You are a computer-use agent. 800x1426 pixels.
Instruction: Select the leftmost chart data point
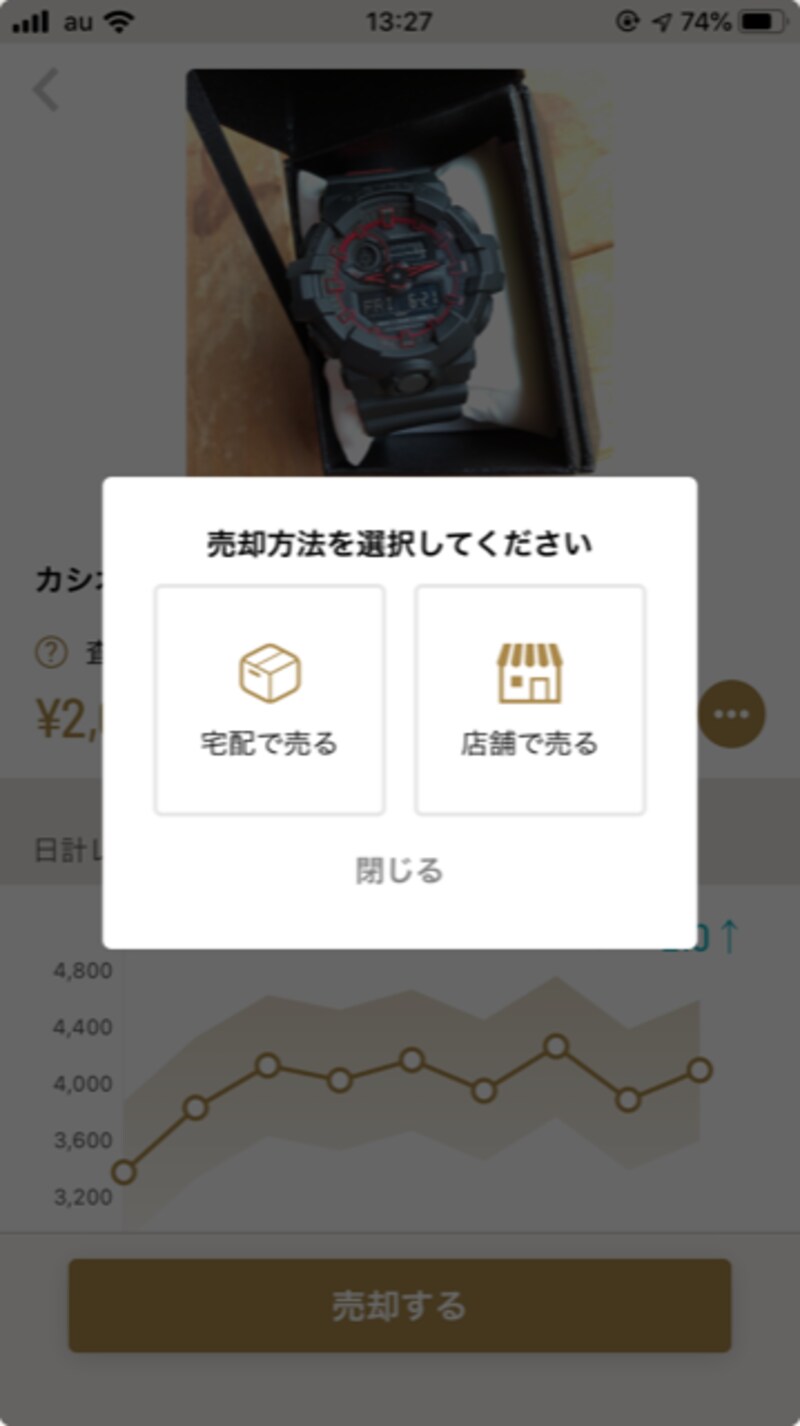(x=123, y=1170)
